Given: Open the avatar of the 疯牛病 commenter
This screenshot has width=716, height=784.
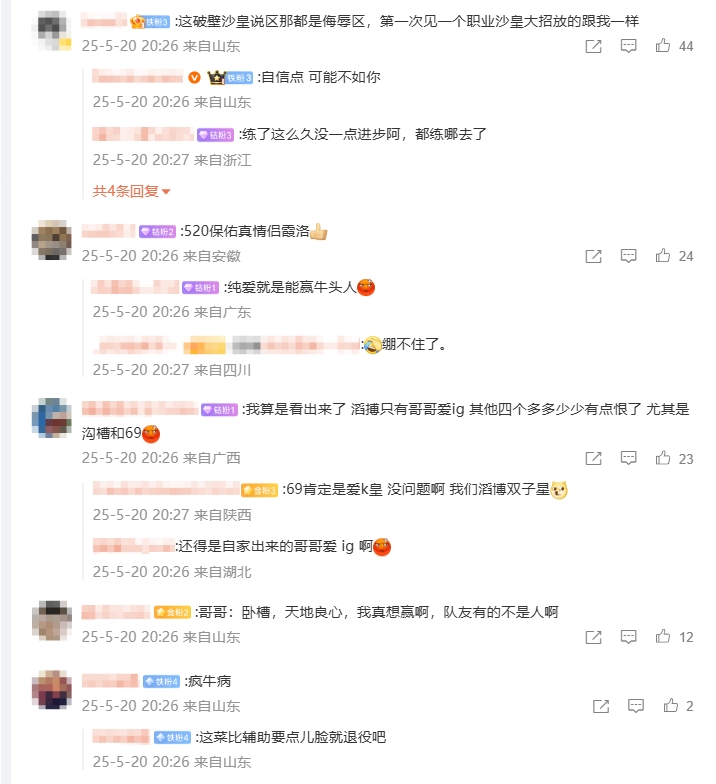Looking at the screenshot, I should coord(51,690).
